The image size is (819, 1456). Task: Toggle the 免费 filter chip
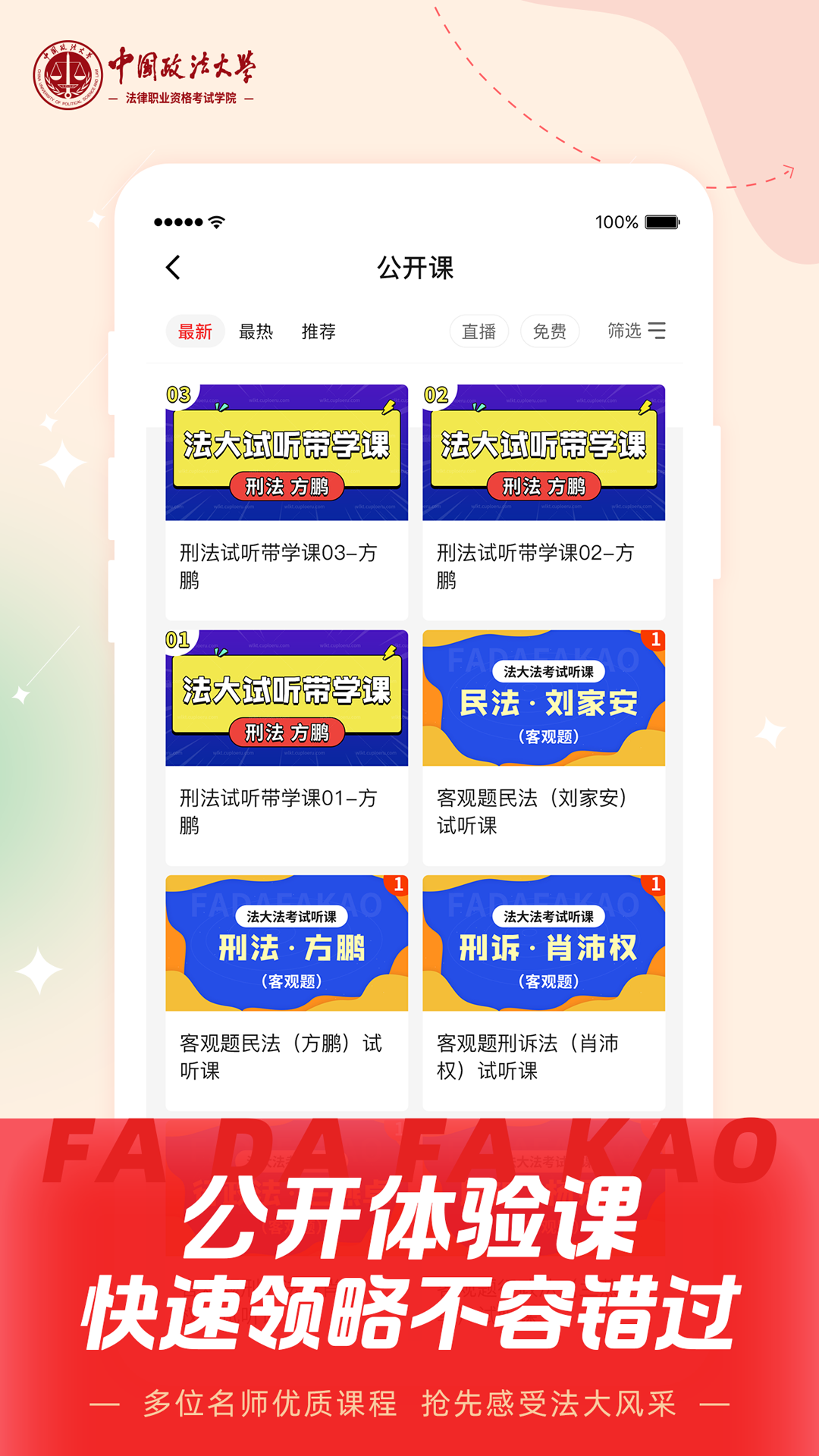pos(549,331)
